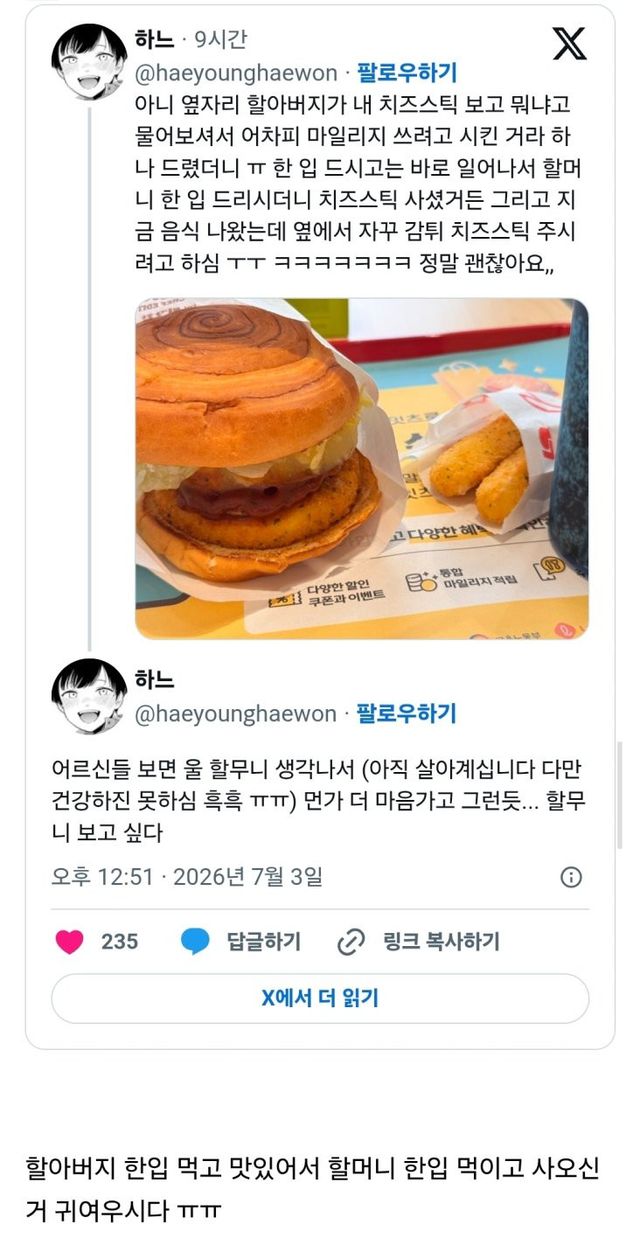Open the burger and cheese stick photo
Screen dimensions: 640x1259
point(362,468)
